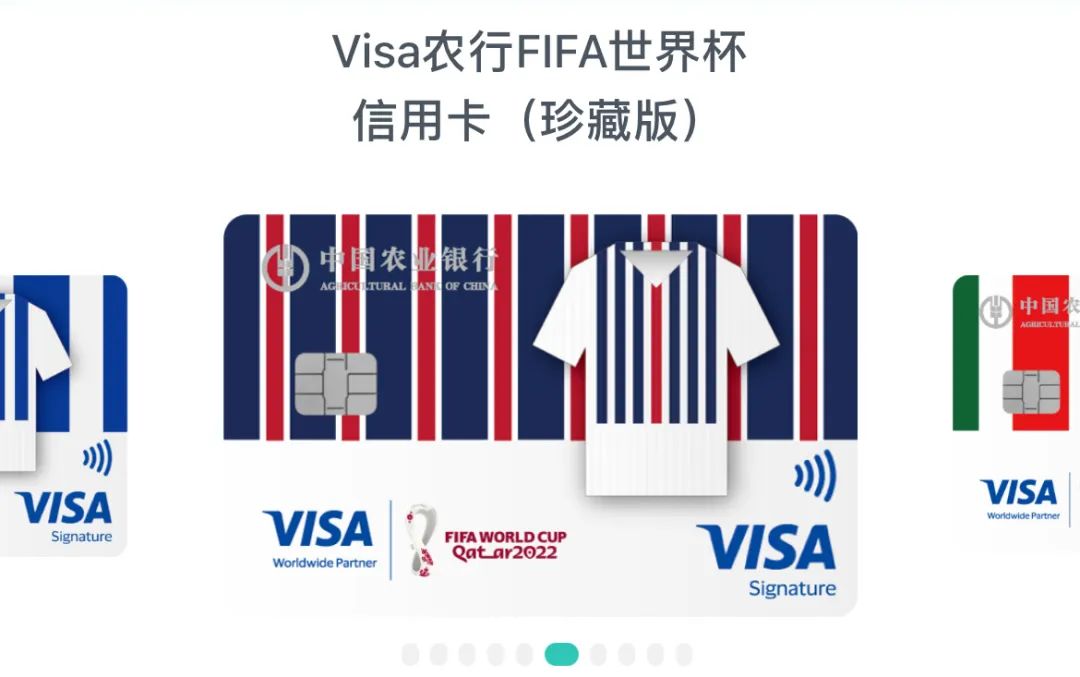Image resolution: width=1080 pixels, height=677 pixels.
Task: Jump to the first page indicator dot
Action: (x=410, y=655)
